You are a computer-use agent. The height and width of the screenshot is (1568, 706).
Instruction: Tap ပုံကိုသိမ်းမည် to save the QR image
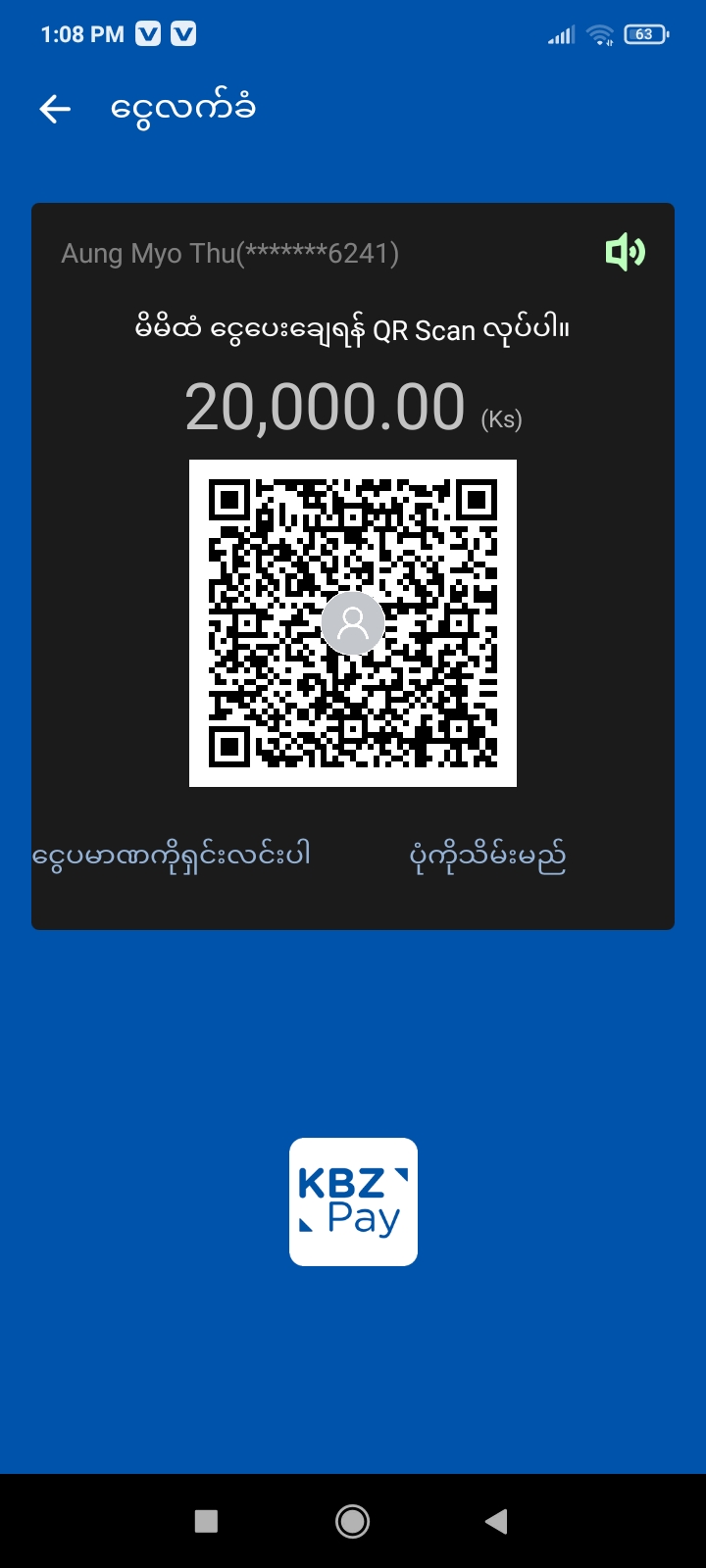(x=487, y=857)
